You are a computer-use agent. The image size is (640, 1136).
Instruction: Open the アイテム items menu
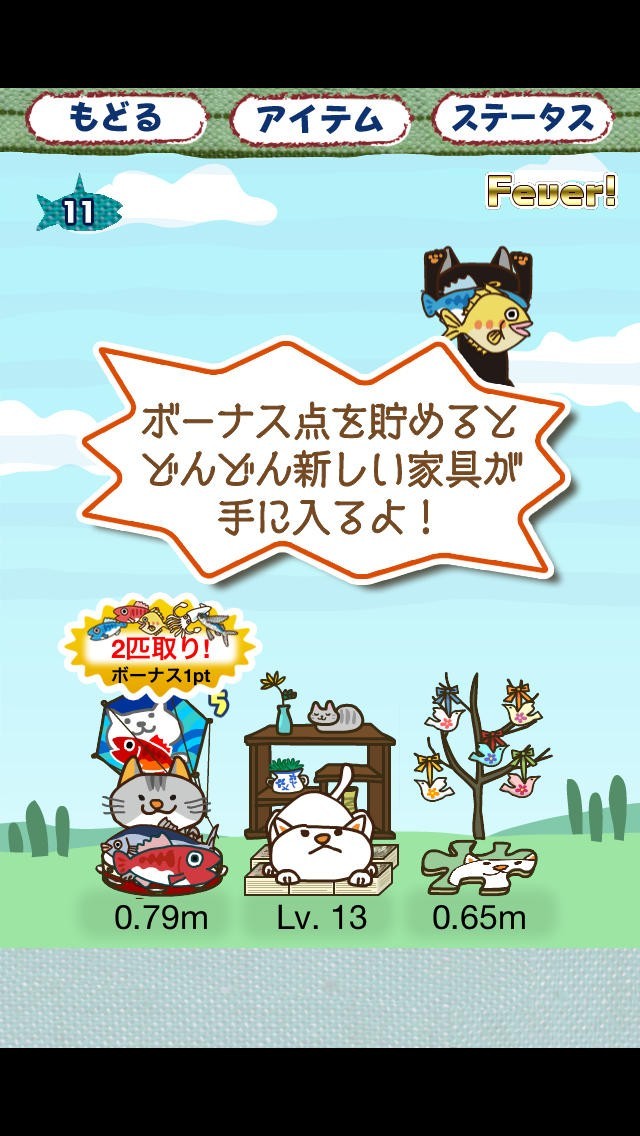coord(320,117)
